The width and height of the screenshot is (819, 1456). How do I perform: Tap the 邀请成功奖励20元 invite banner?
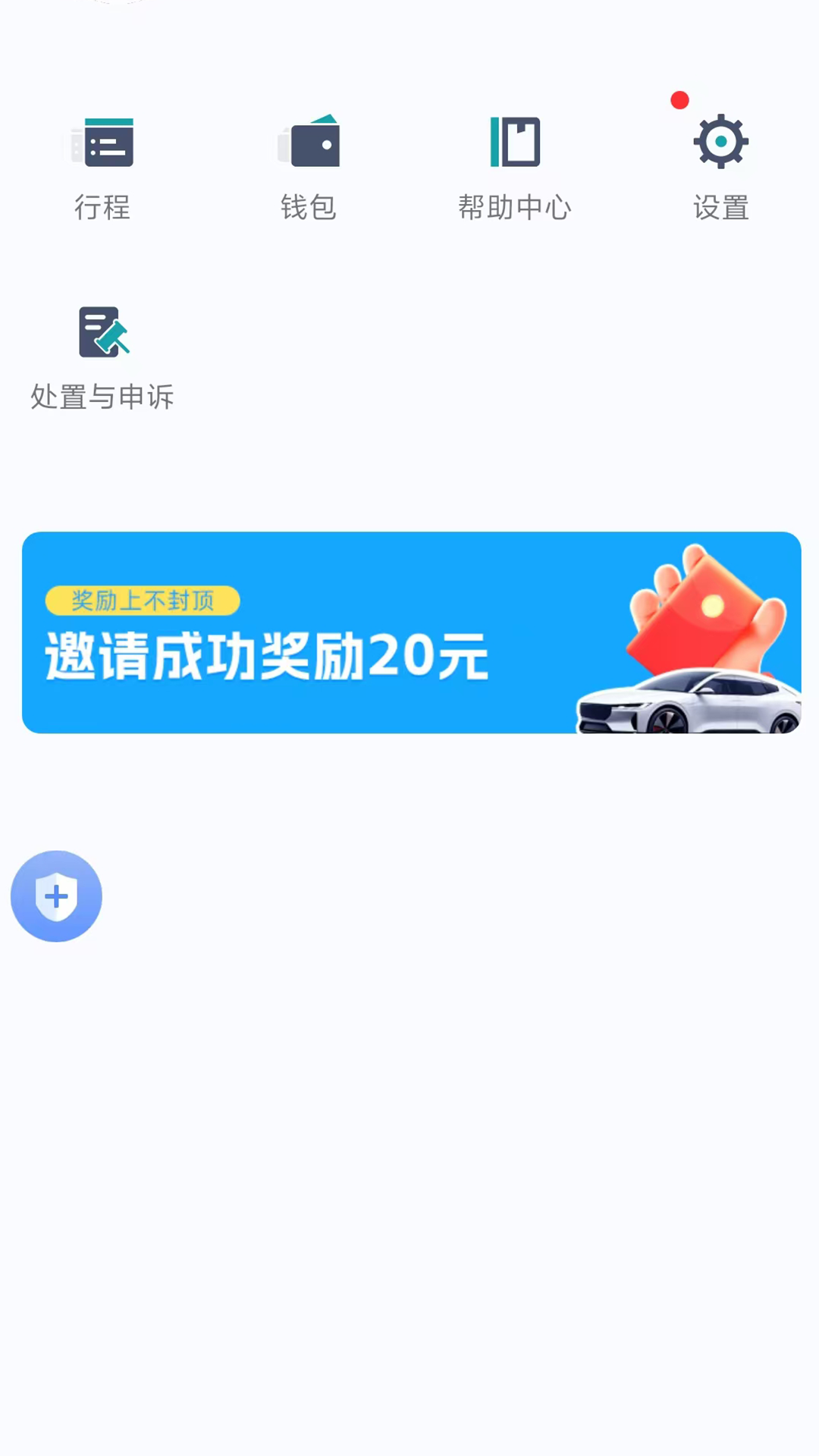click(412, 632)
